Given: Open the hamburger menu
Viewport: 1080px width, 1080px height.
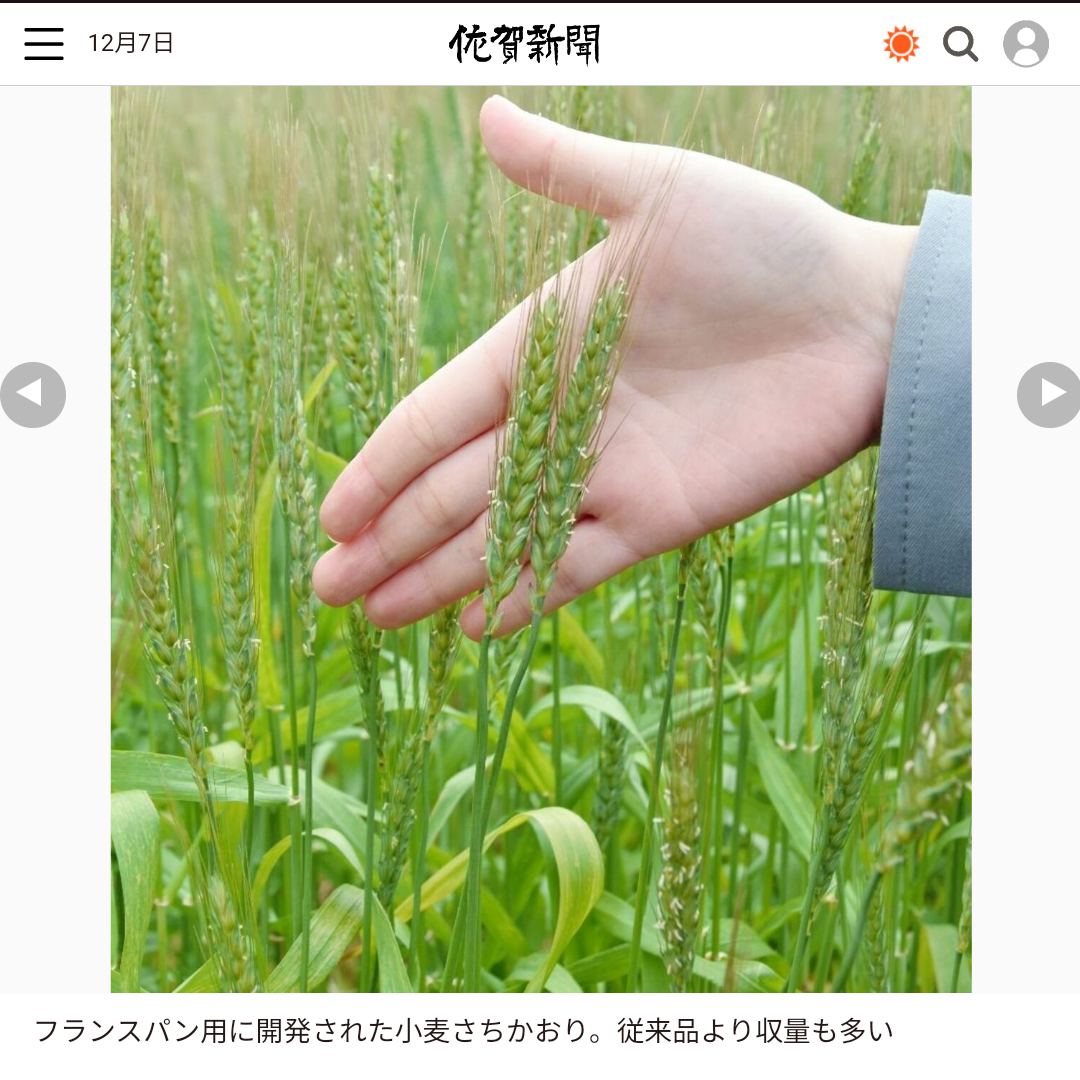Looking at the screenshot, I should (x=44, y=44).
